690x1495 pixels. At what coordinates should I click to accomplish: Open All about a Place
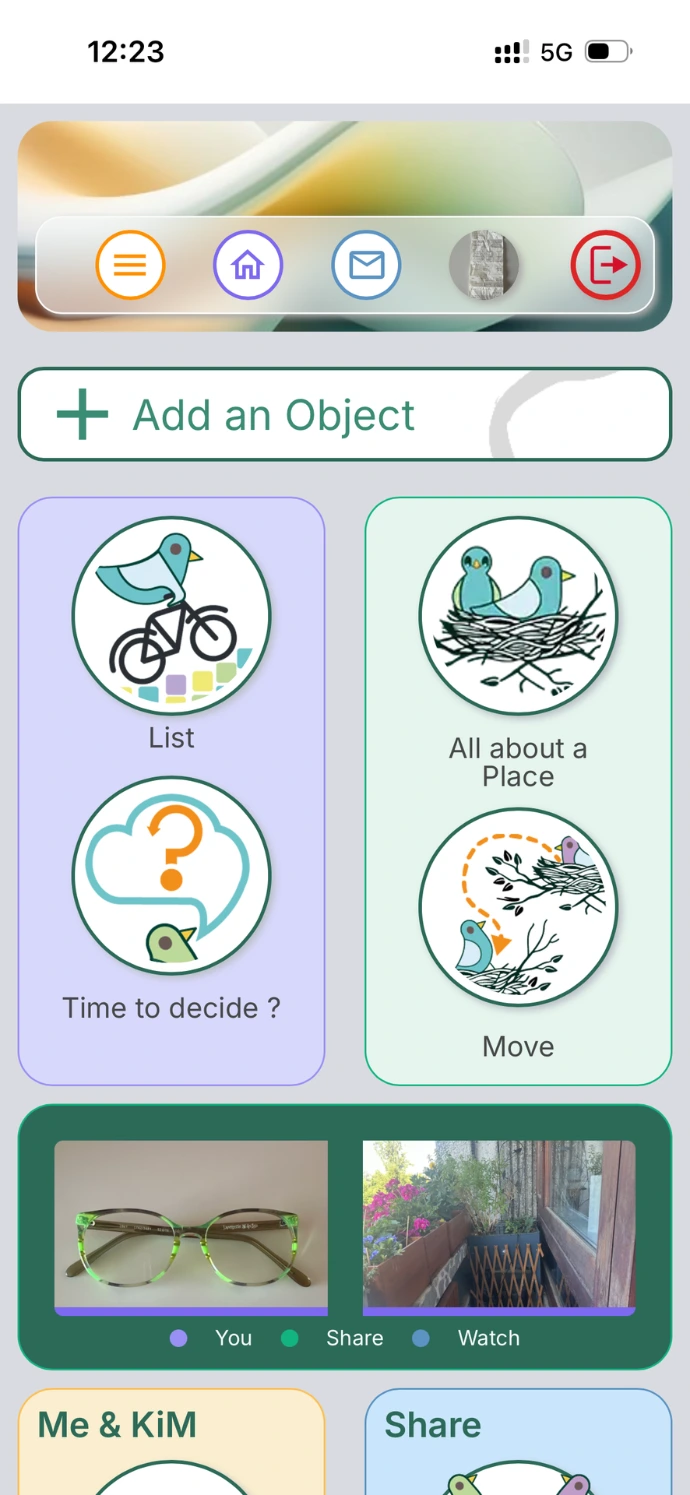(x=518, y=615)
